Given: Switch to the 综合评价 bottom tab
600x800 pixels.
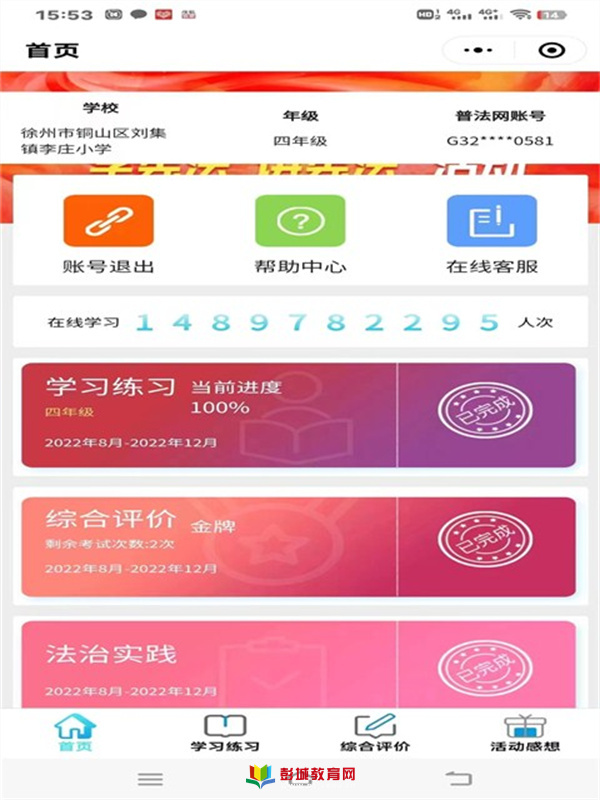Looking at the screenshot, I should pyautogui.click(x=375, y=733).
